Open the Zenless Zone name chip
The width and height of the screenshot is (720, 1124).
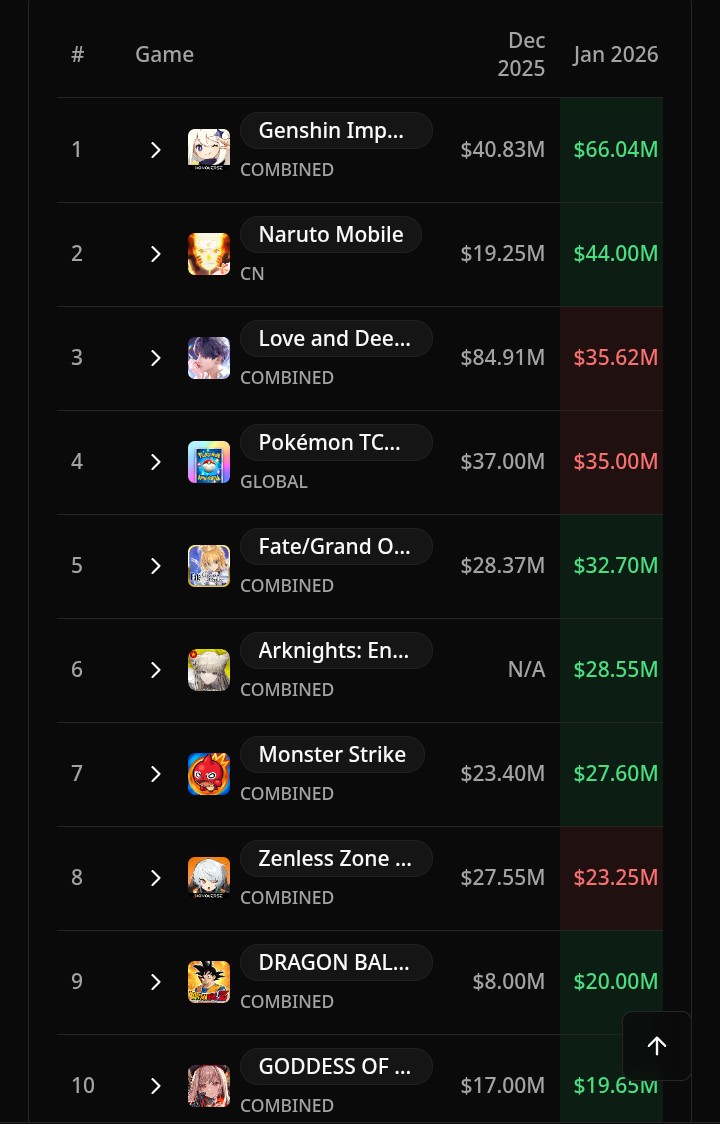336,859
